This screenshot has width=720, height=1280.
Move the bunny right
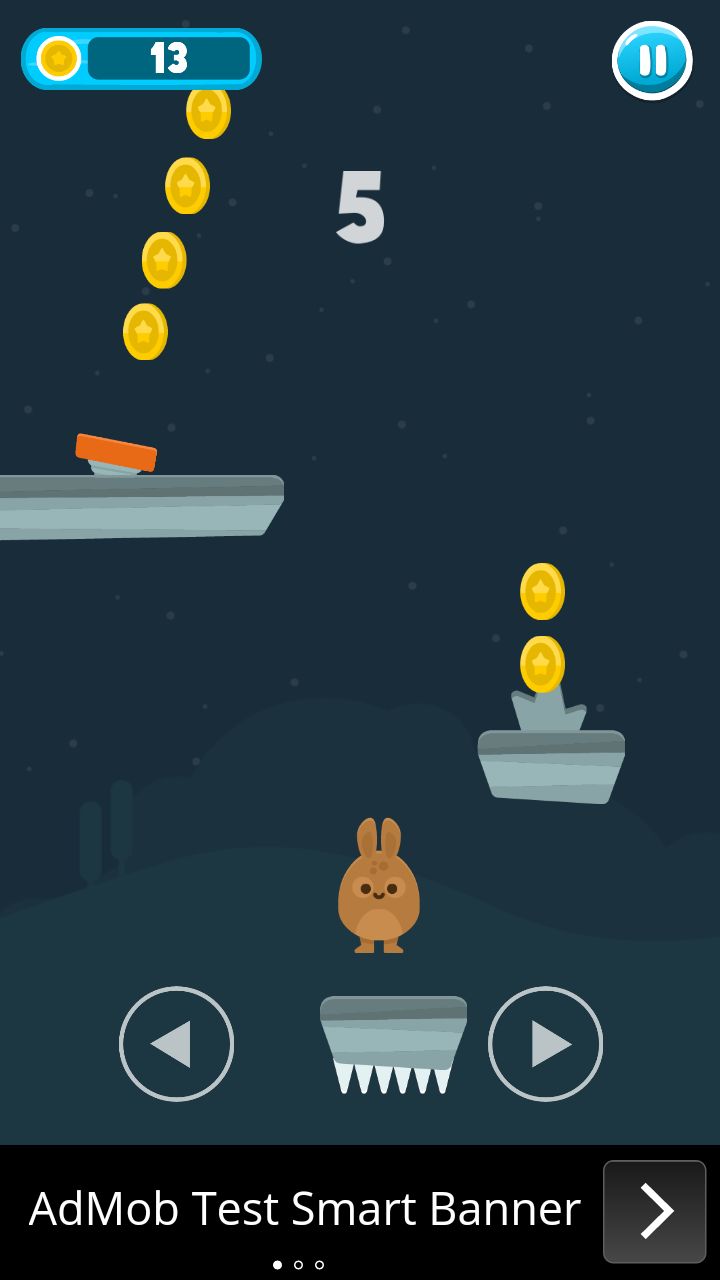tap(545, 1044)
